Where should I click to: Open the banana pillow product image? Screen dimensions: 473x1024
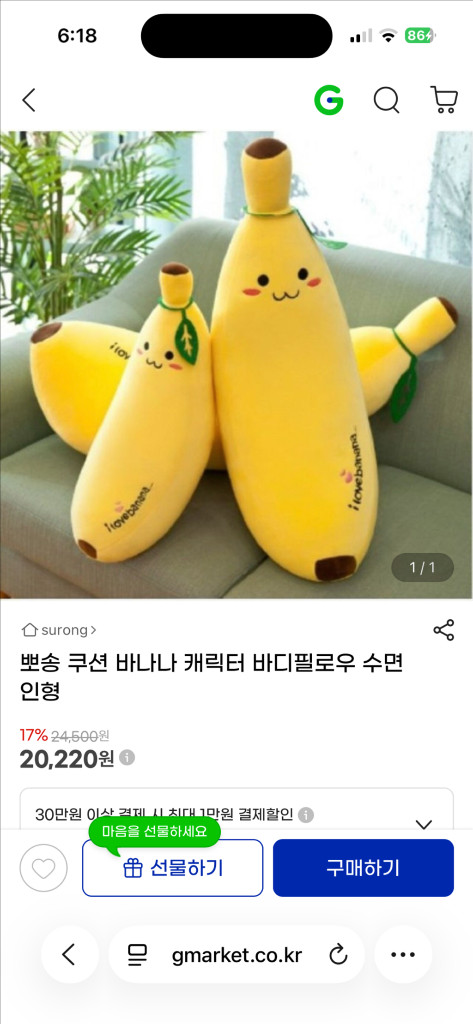(236, 364)
